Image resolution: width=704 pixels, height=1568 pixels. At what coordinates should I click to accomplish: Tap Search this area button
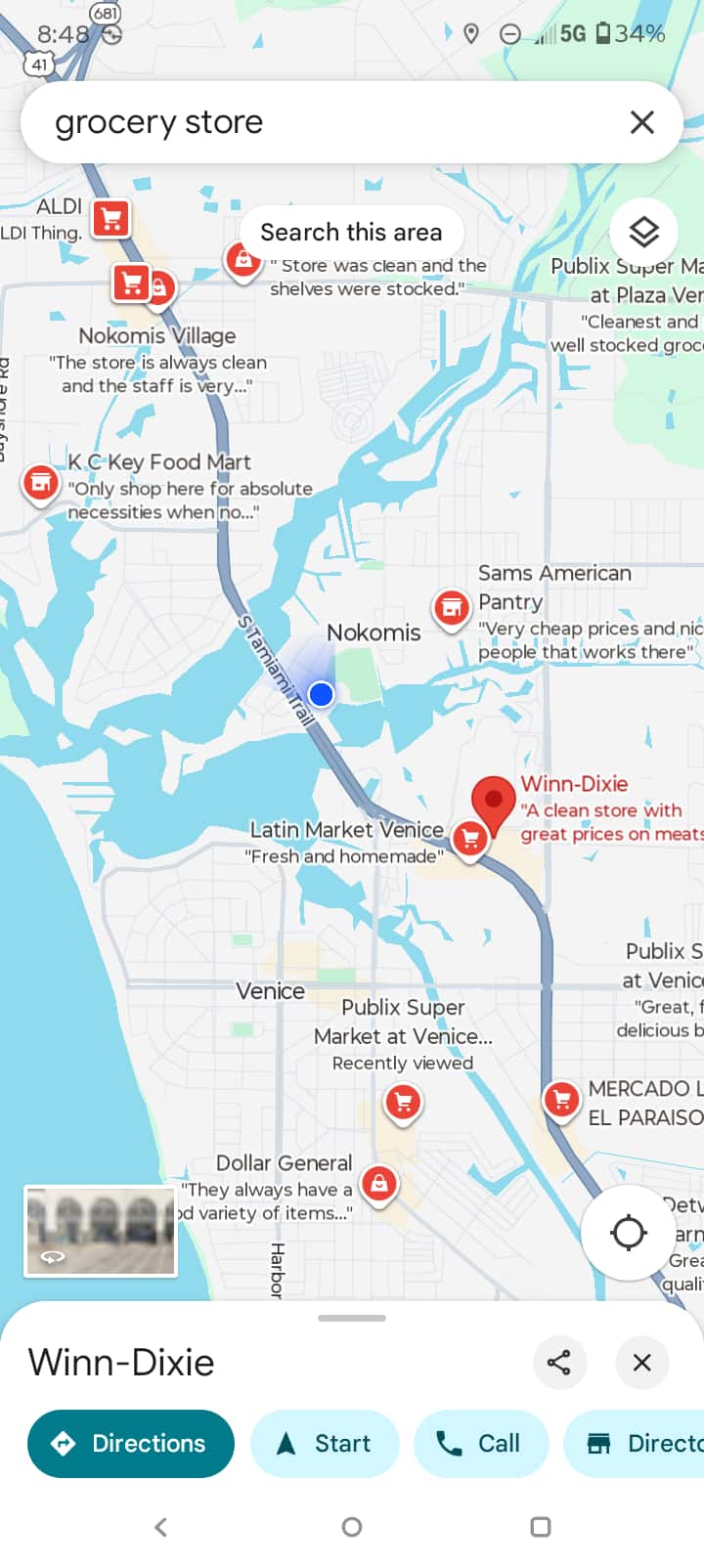tap(351, 233)
